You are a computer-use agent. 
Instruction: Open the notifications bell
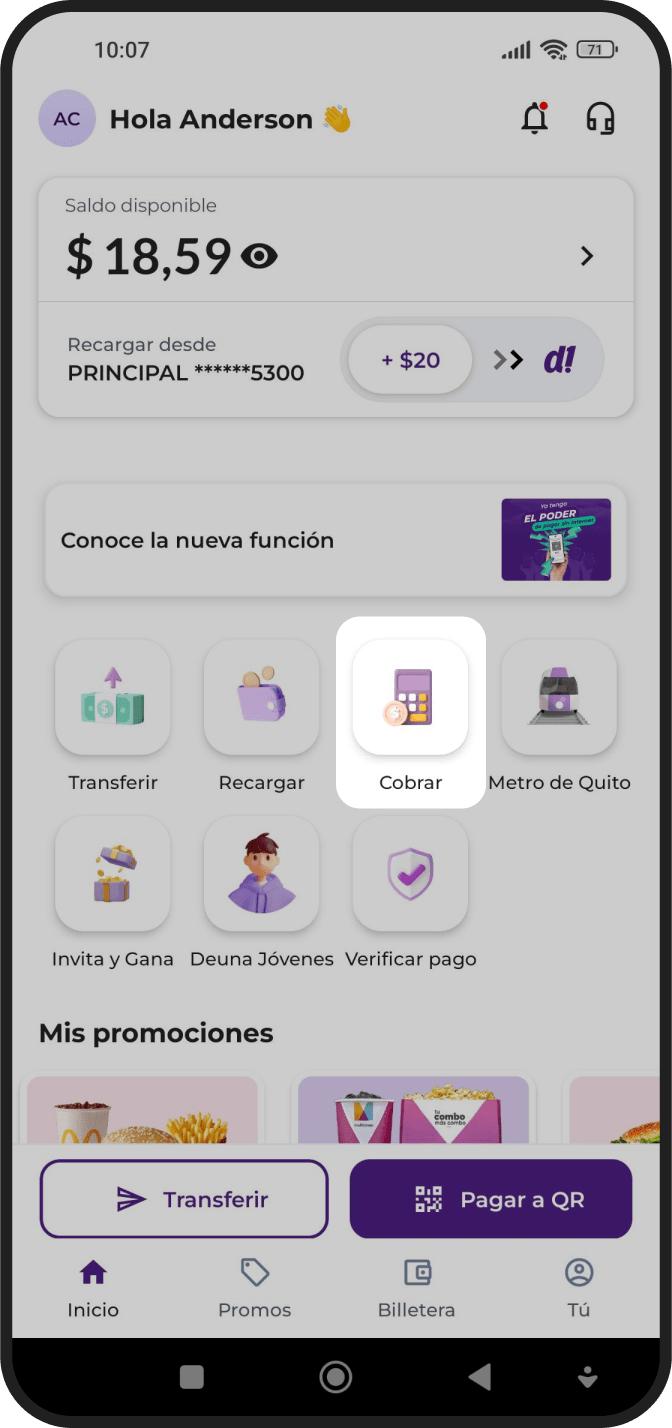[535, 119]
